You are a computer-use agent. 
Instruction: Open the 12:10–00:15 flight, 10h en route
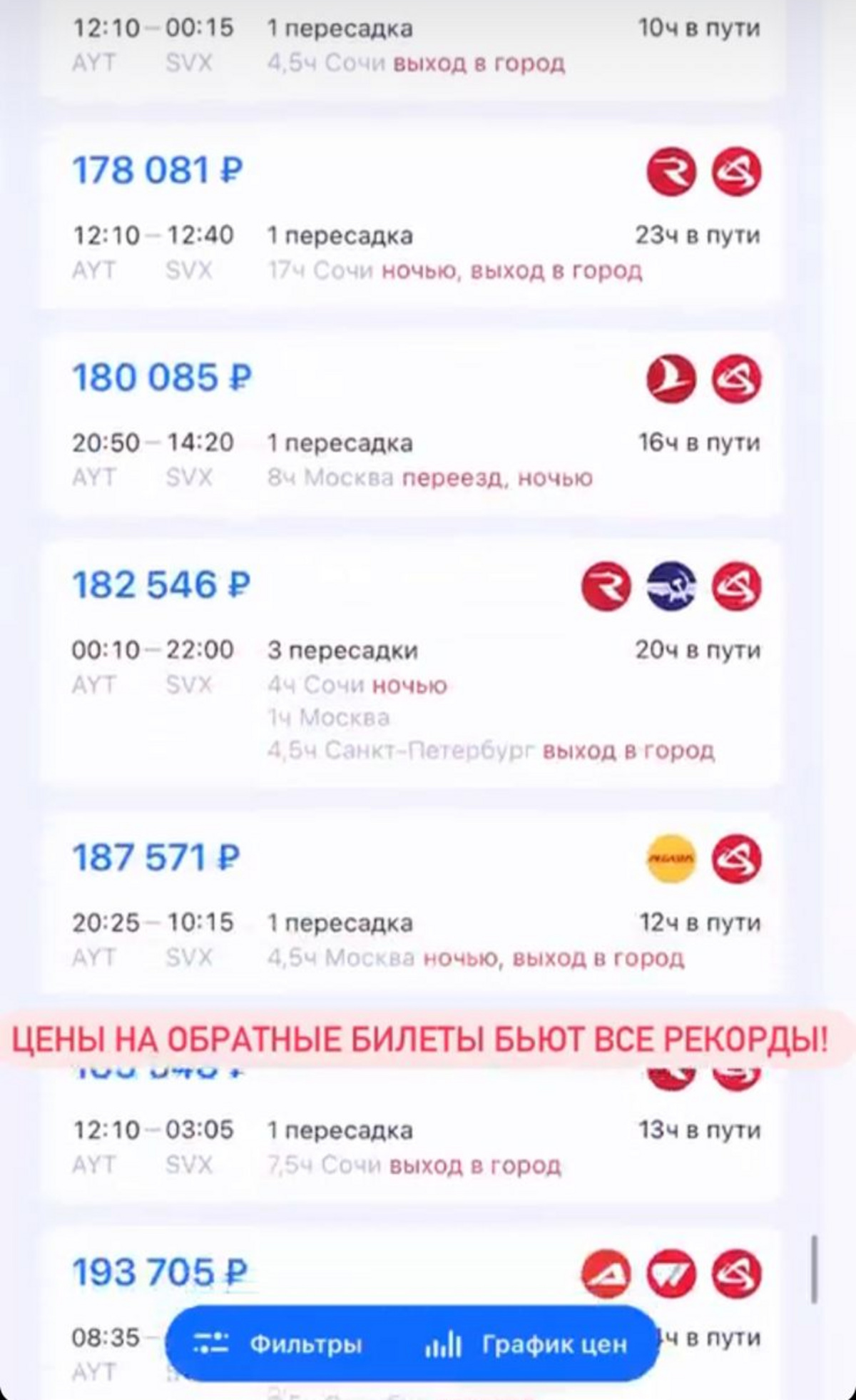pyautogui.click(x=410, y=44)
